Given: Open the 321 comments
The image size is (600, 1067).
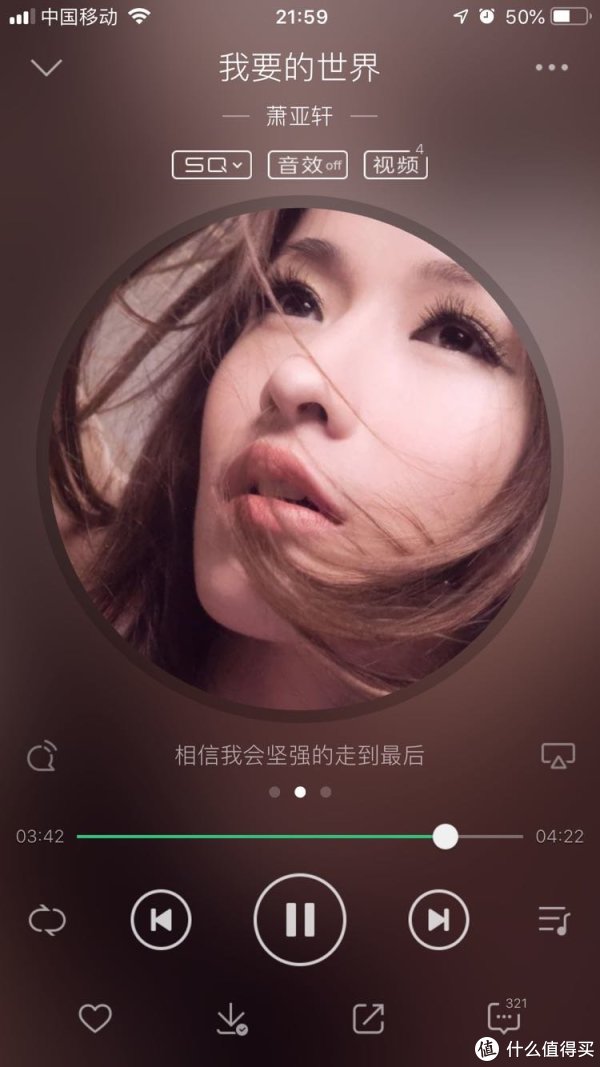Looking at the screenshot, I should click(507, 1016).
